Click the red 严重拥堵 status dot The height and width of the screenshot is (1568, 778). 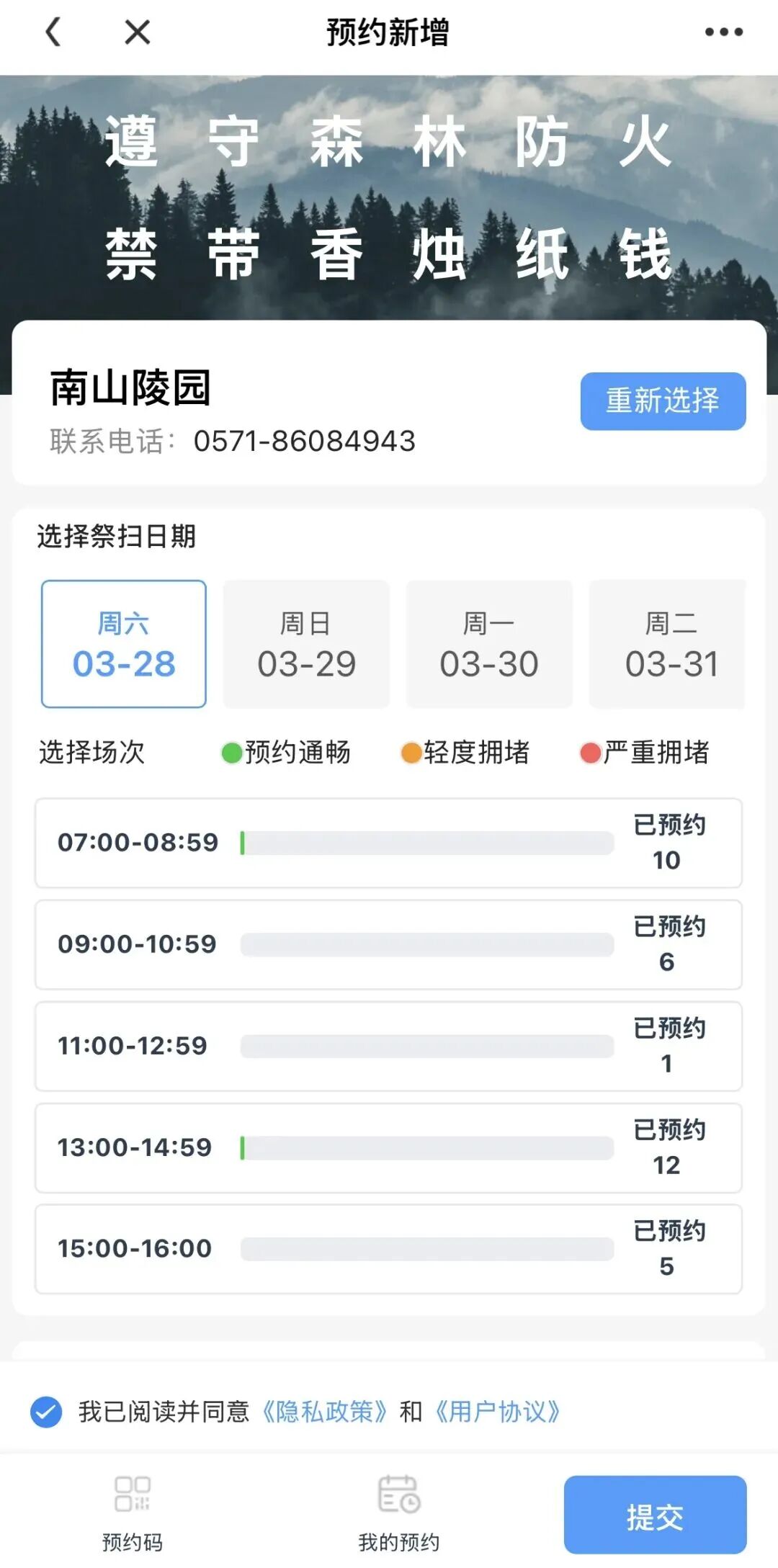(x=589, y=754)
